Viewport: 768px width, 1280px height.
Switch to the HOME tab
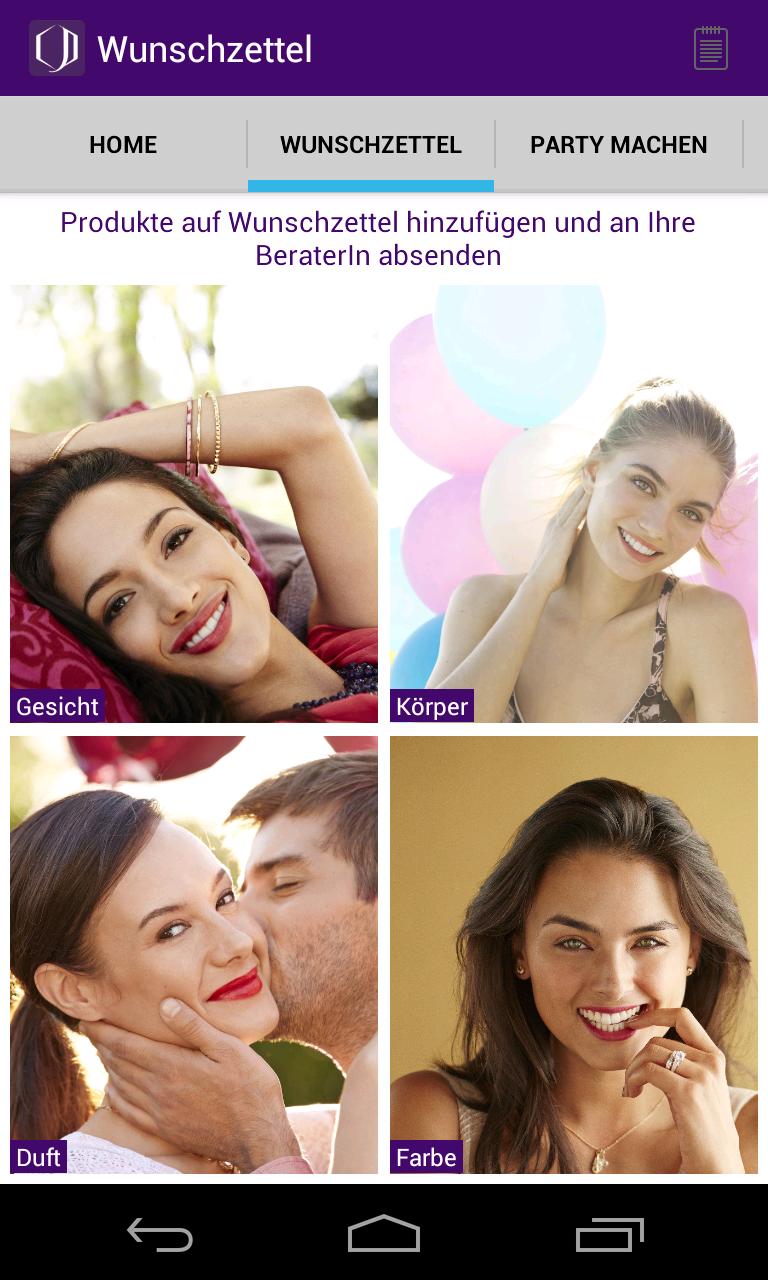122,145
